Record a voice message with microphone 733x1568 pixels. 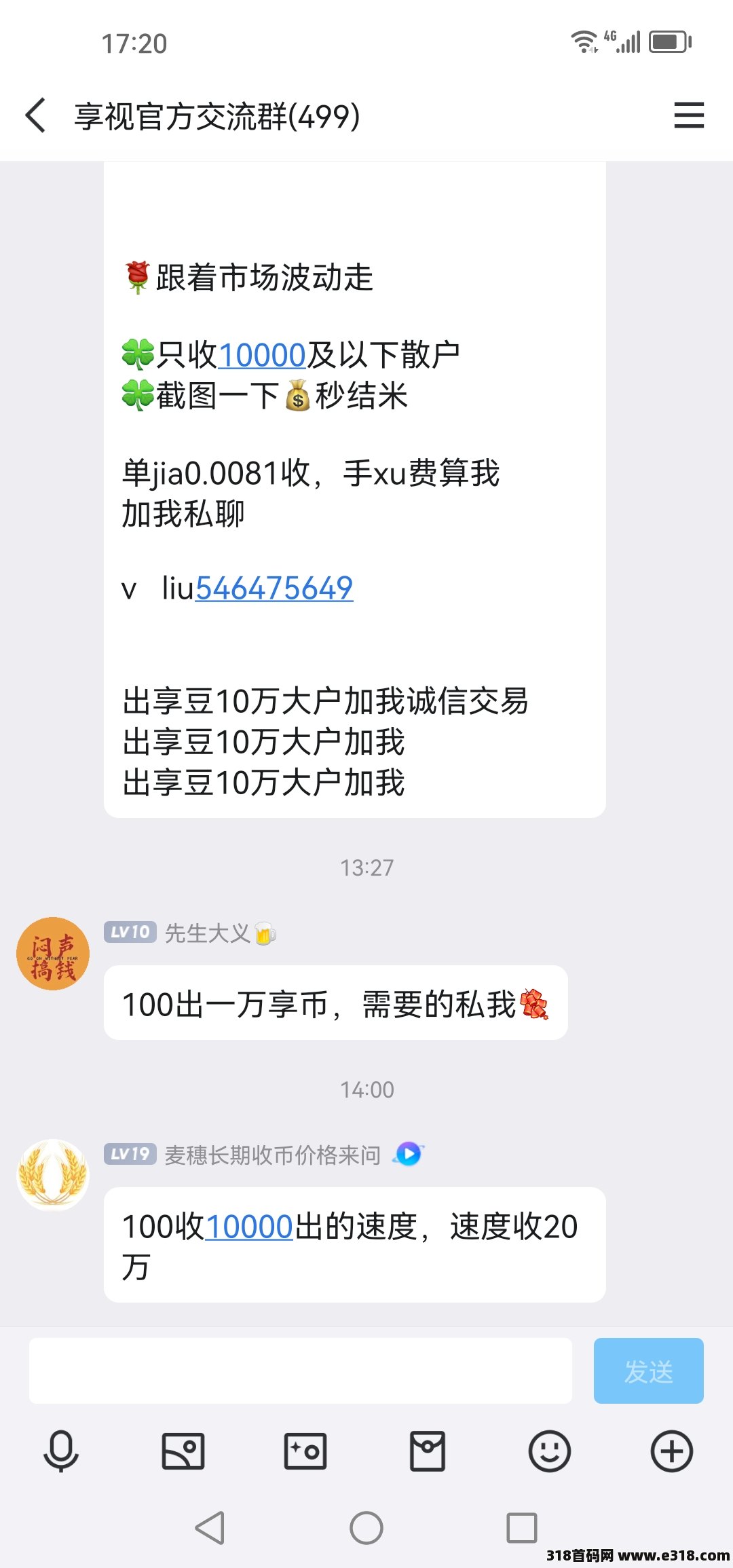tap(61, 1451)
